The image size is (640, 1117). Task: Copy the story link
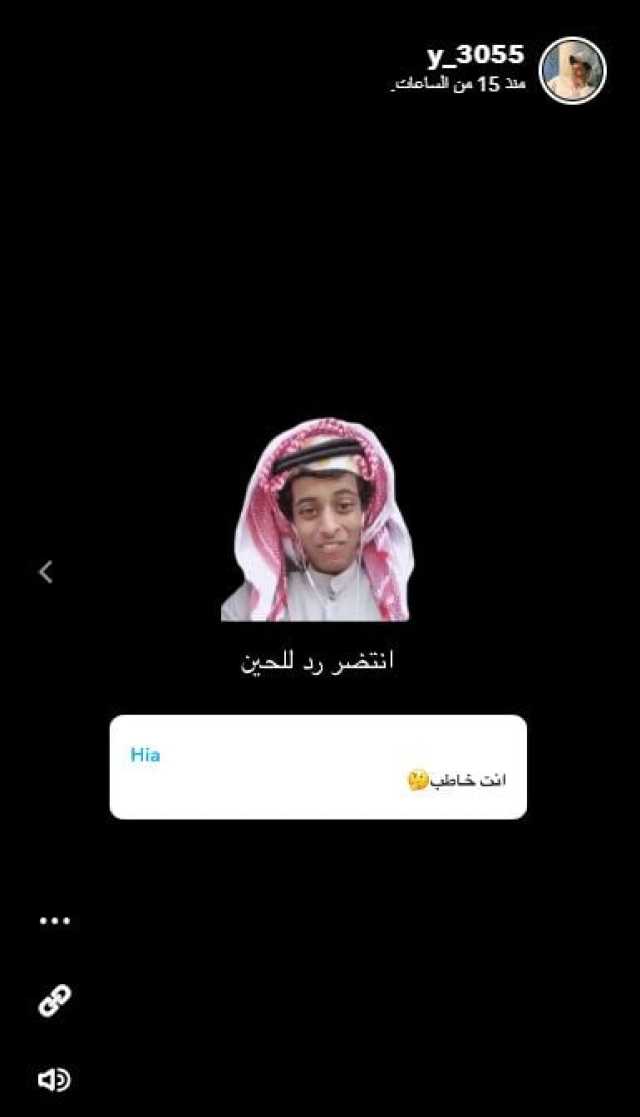click(54, 1000)
